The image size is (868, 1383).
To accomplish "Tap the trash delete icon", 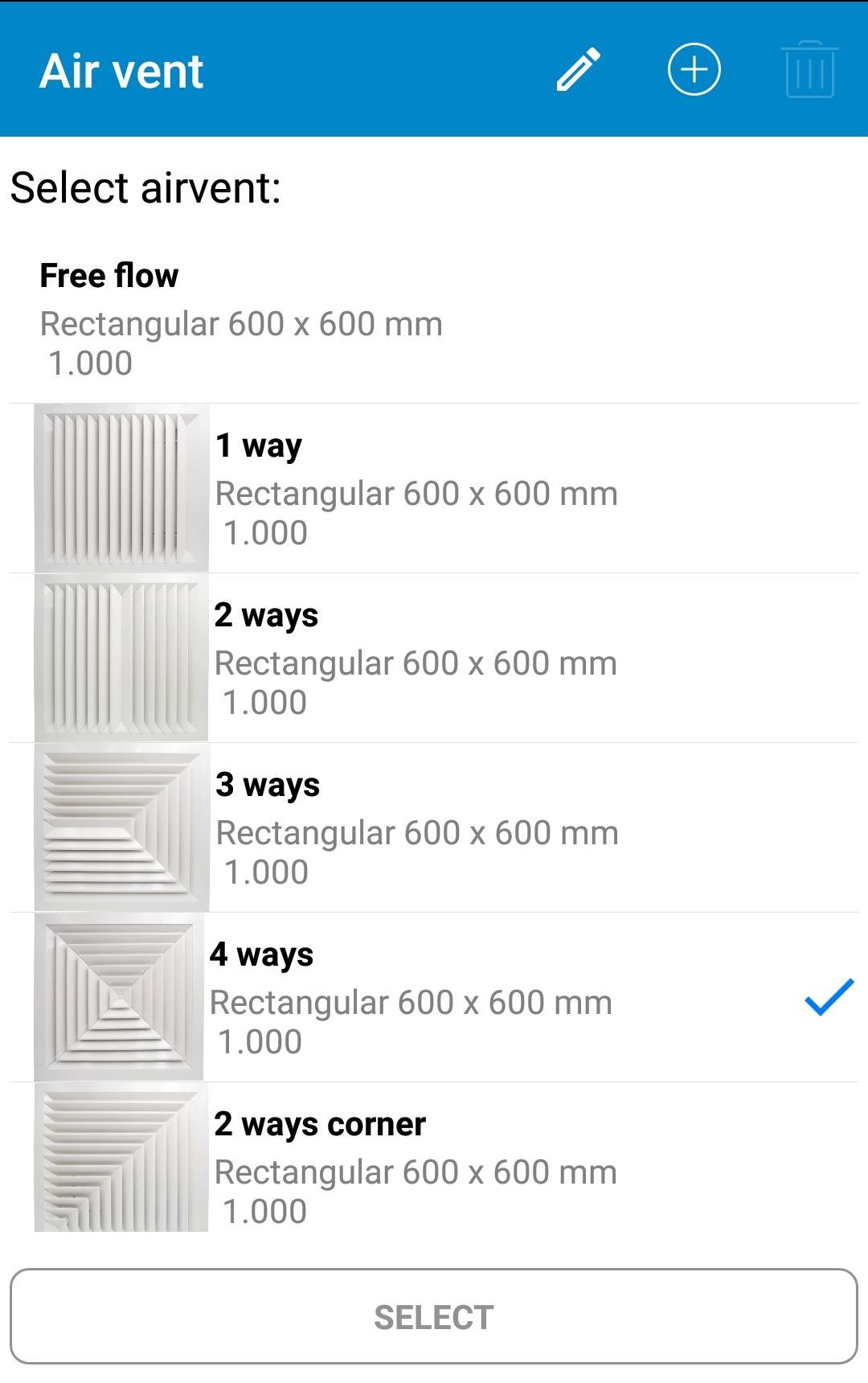I will coord(809,70).
